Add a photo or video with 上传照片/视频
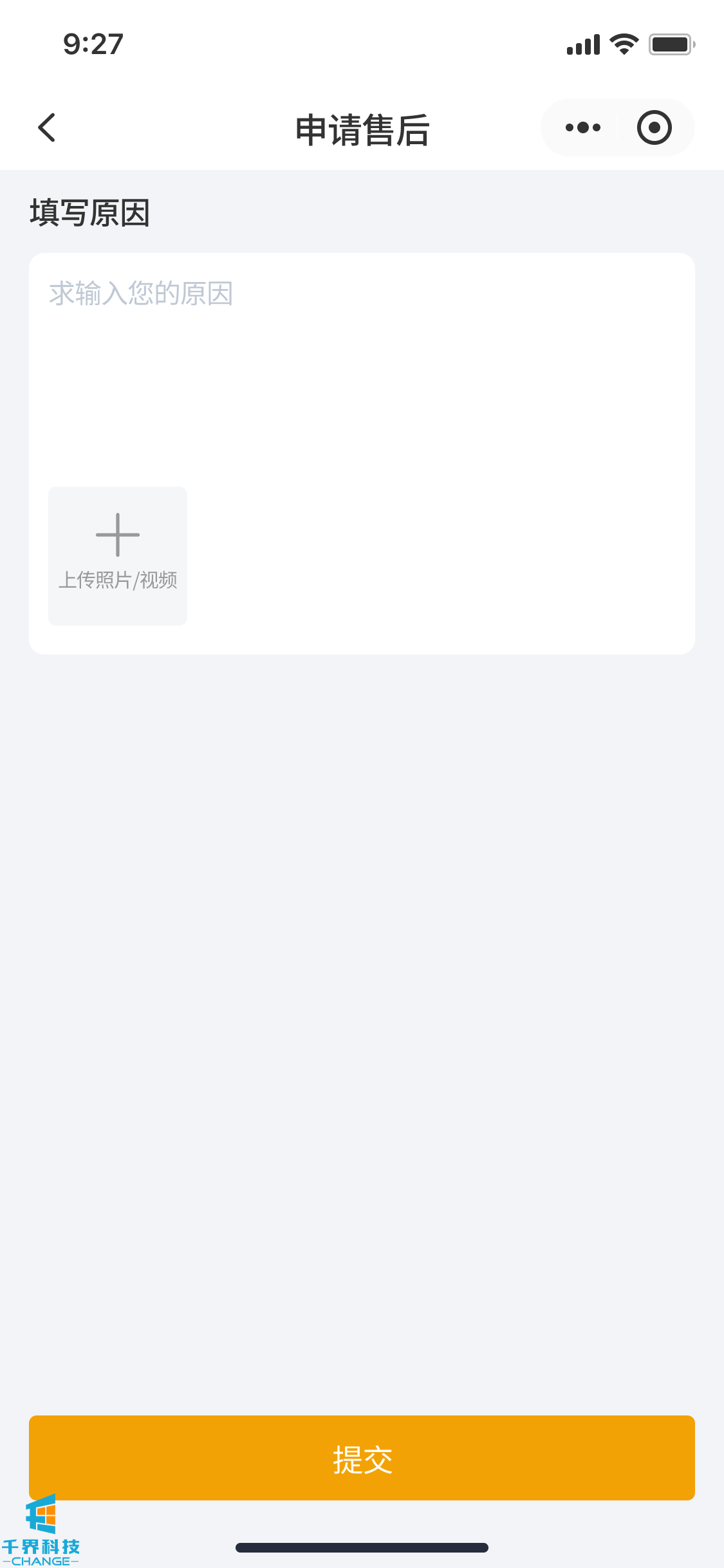 click(118, 555)
